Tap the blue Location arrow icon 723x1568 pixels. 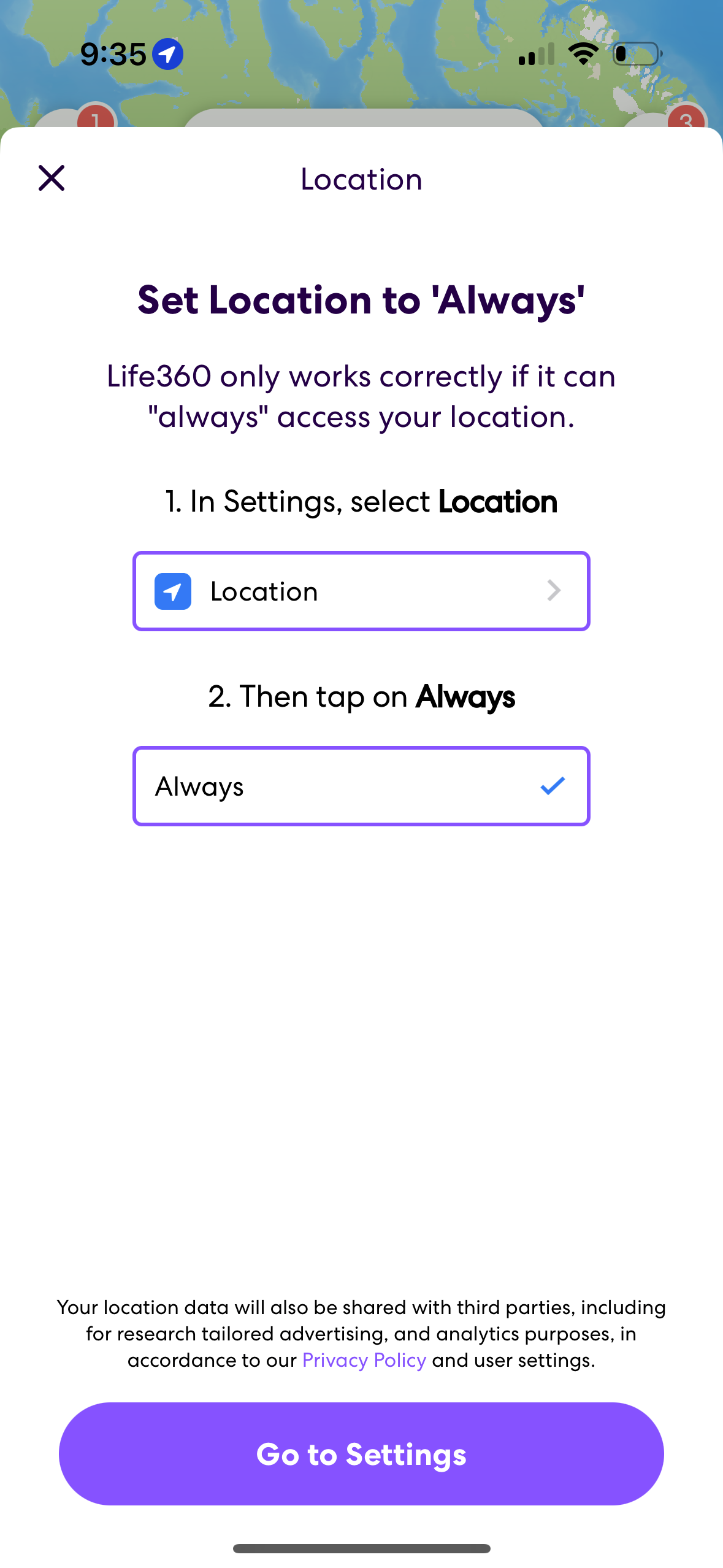174,591
